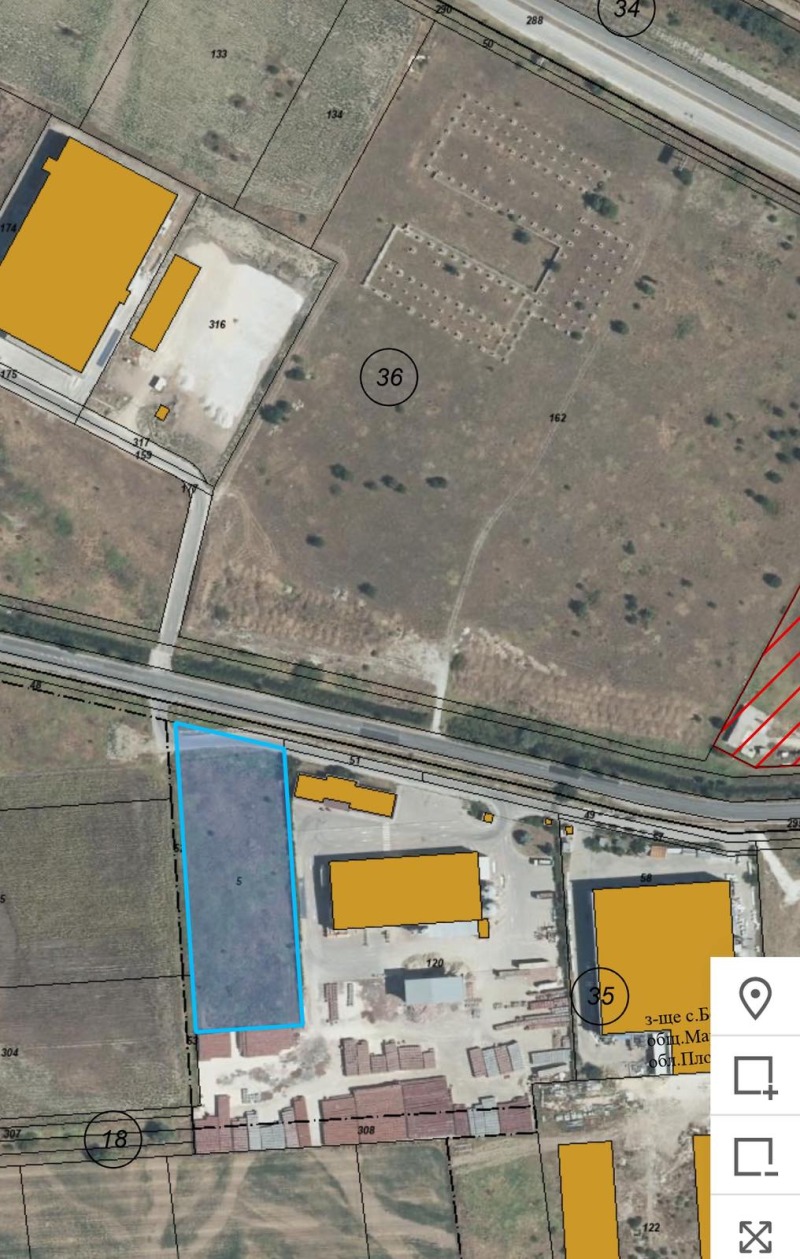Select the zoom-out rectangle tool
The height and width of the screenshot is (1259, 800).
(755, 1156)
